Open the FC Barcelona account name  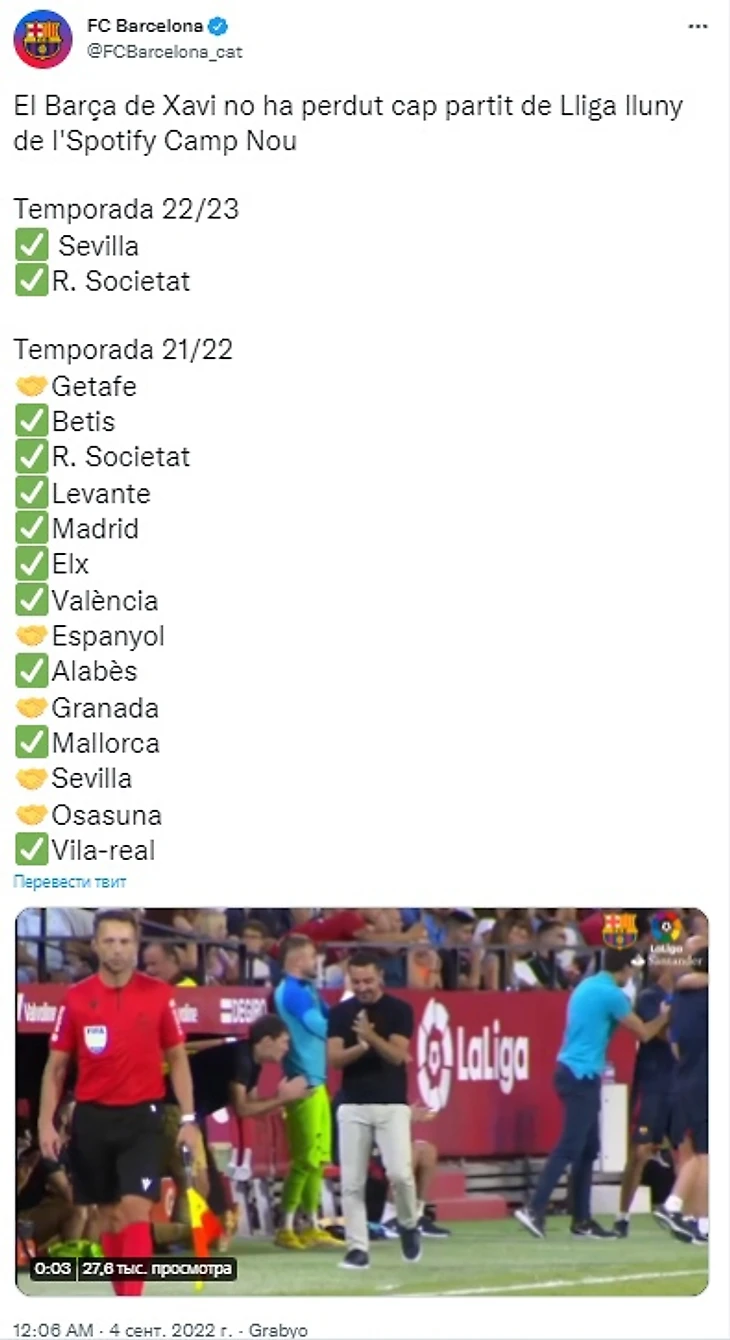click(145, 27)
